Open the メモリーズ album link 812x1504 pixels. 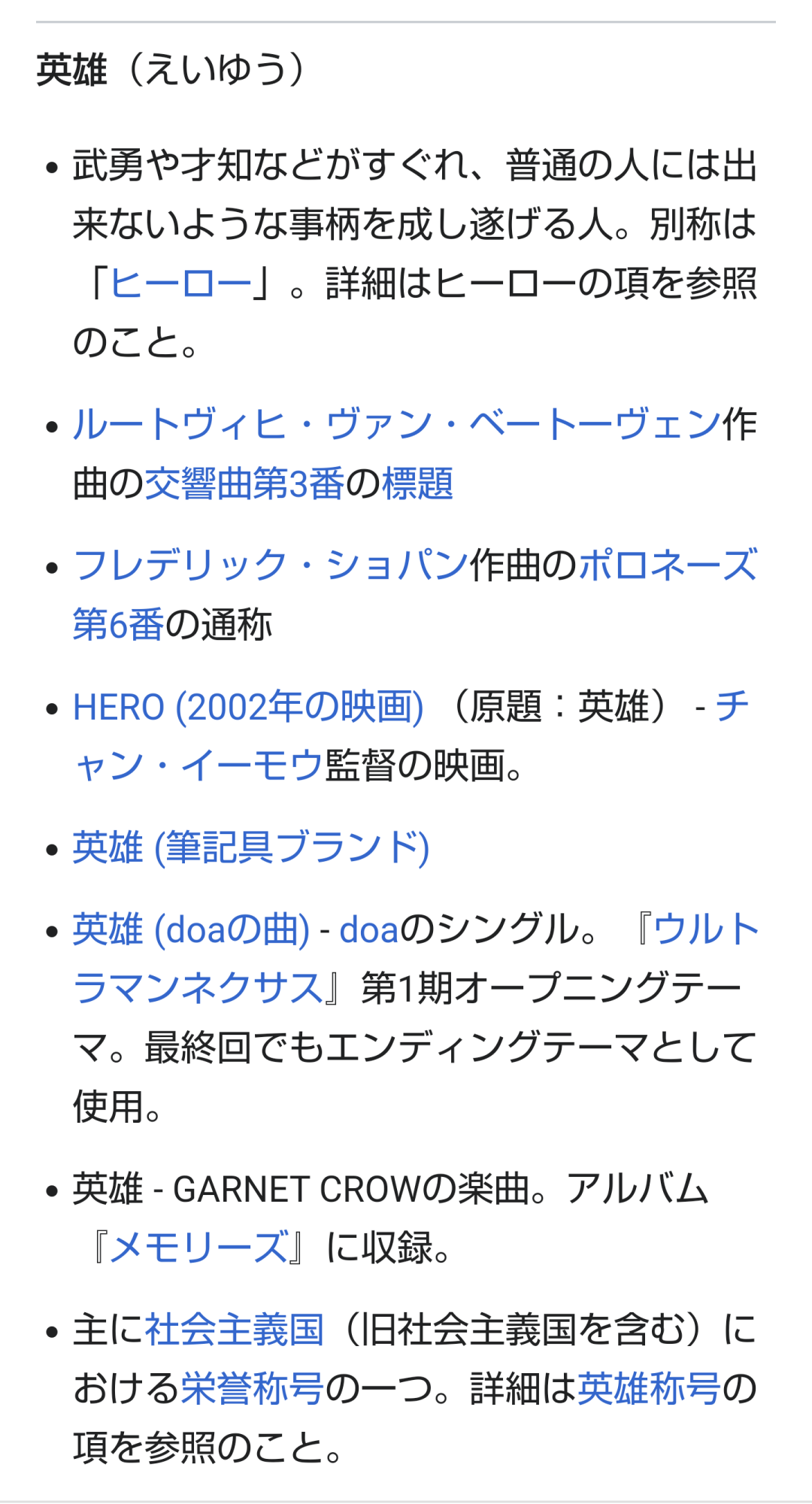[198, 1248]
